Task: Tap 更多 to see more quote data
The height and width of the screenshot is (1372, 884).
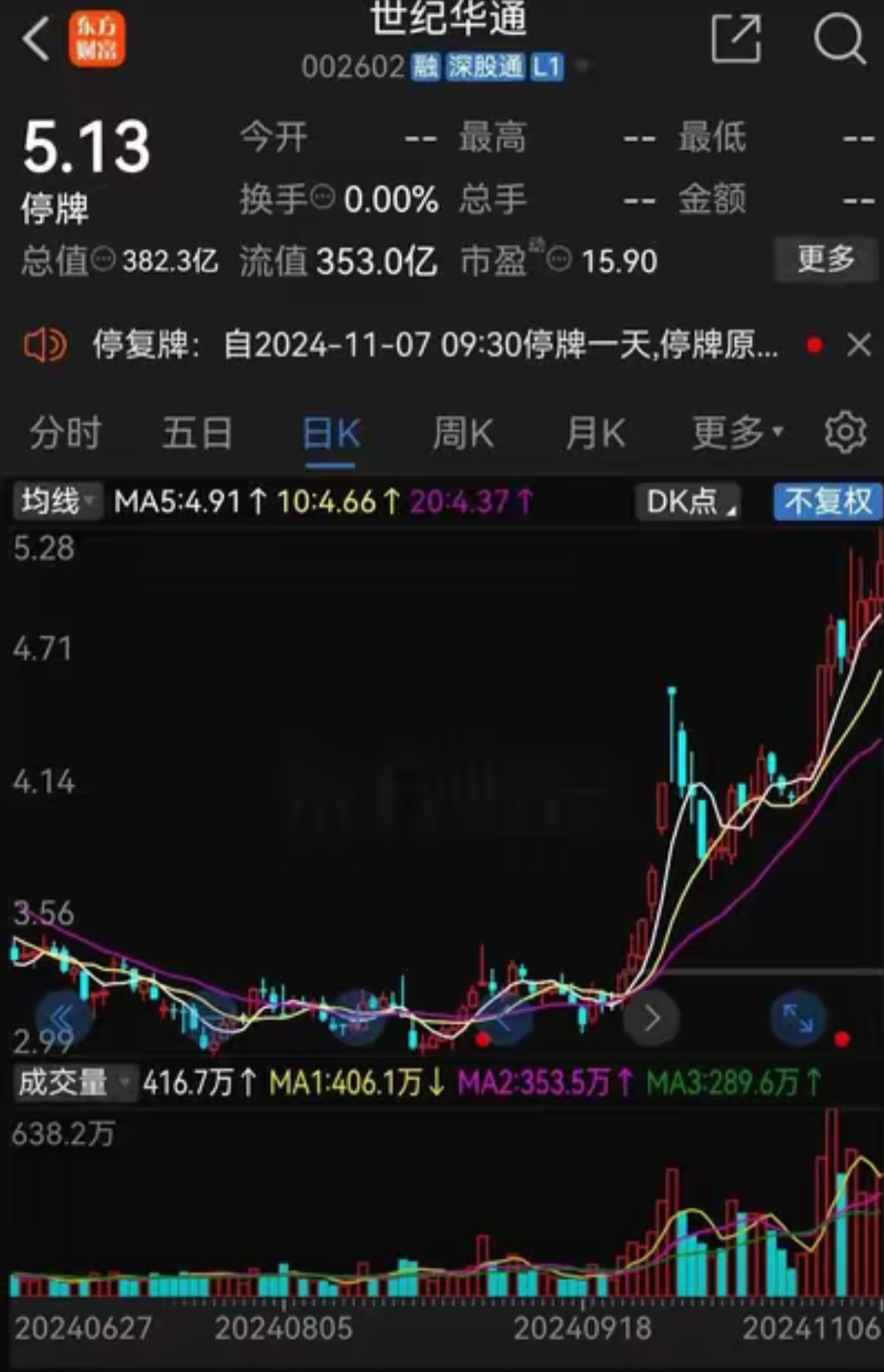Action: (825, 258)
